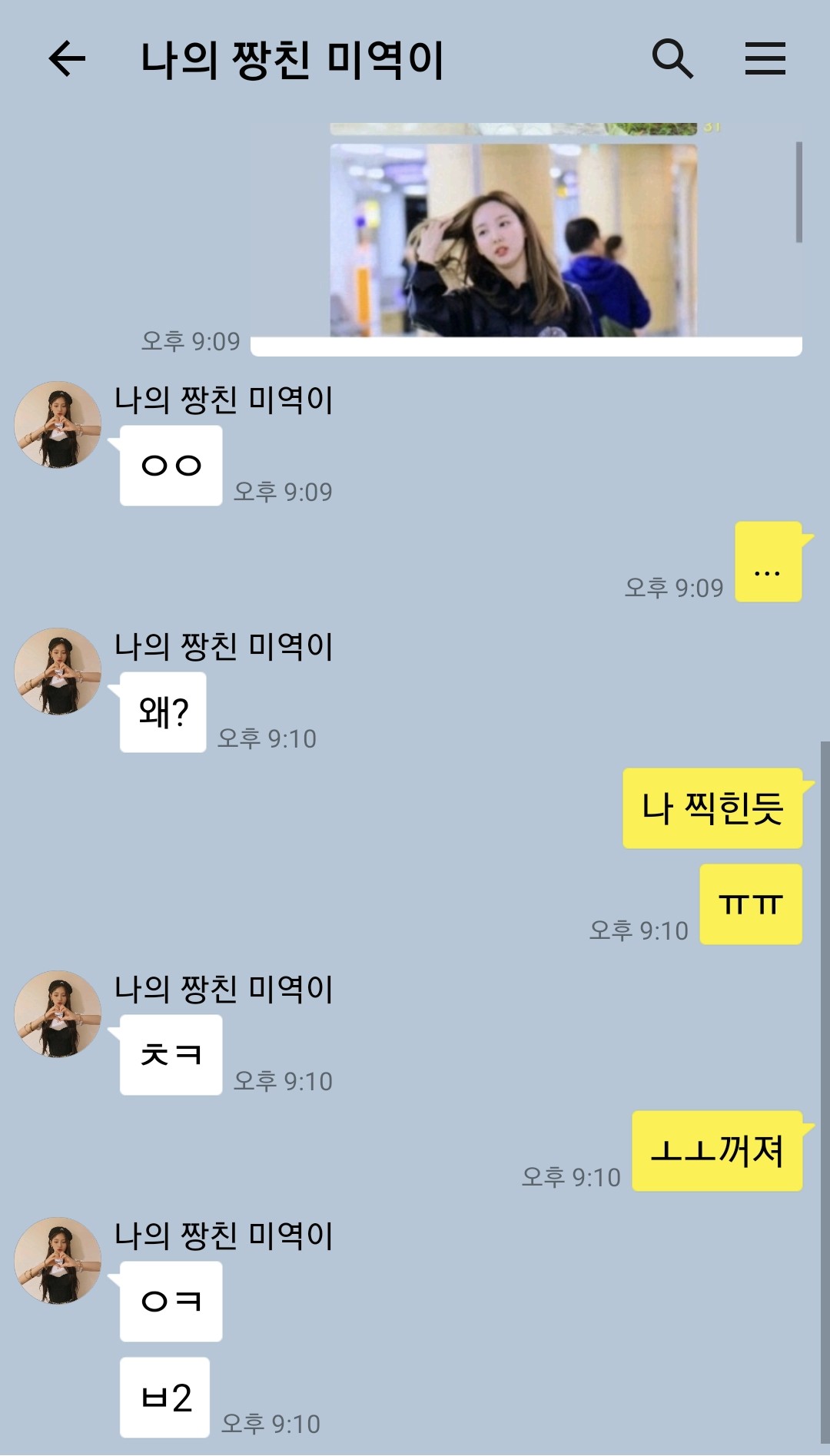Open the chat room hamburger menu

(765, 59)
